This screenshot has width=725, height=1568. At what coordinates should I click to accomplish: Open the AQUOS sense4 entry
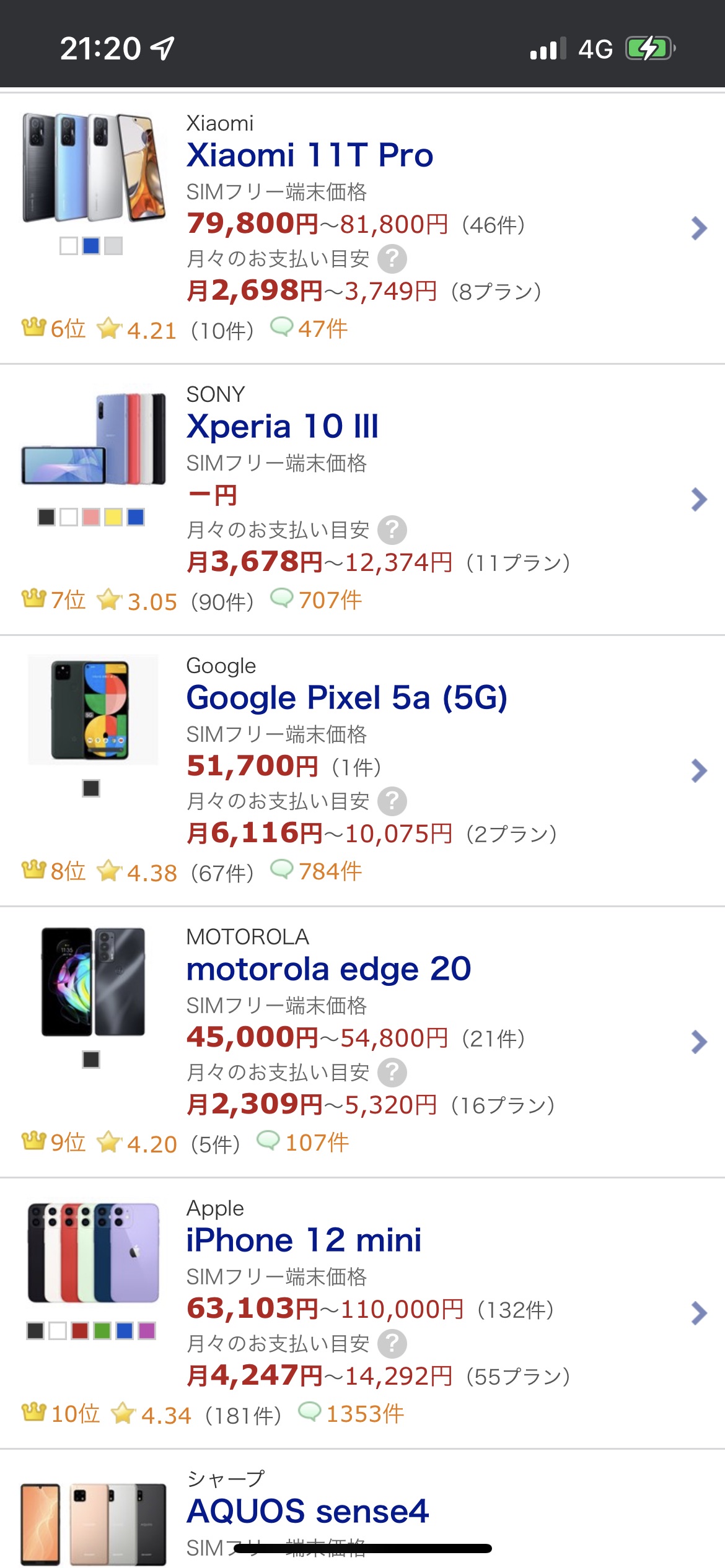tap(308, 1511)
